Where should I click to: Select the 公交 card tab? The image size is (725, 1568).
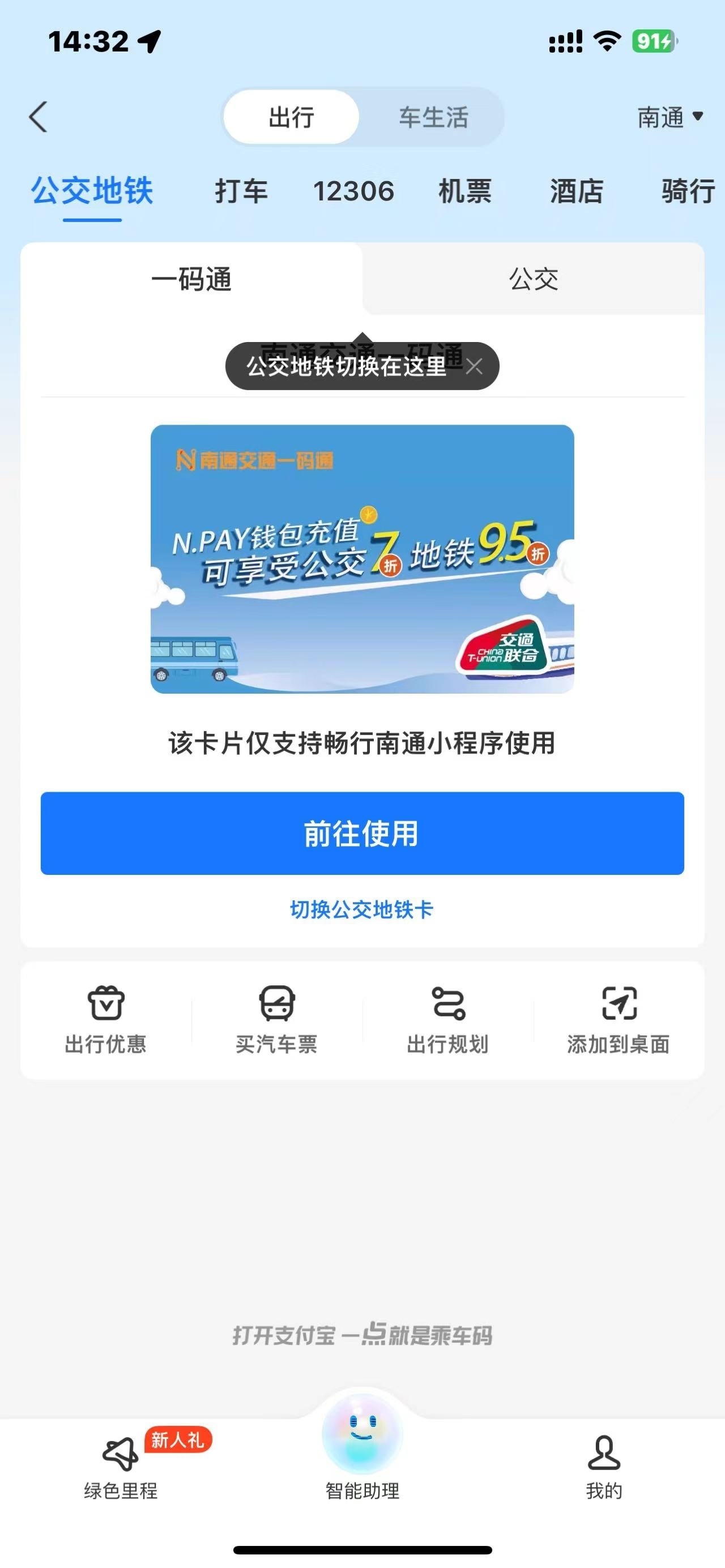pyautogui.click(x=533, y=279)
